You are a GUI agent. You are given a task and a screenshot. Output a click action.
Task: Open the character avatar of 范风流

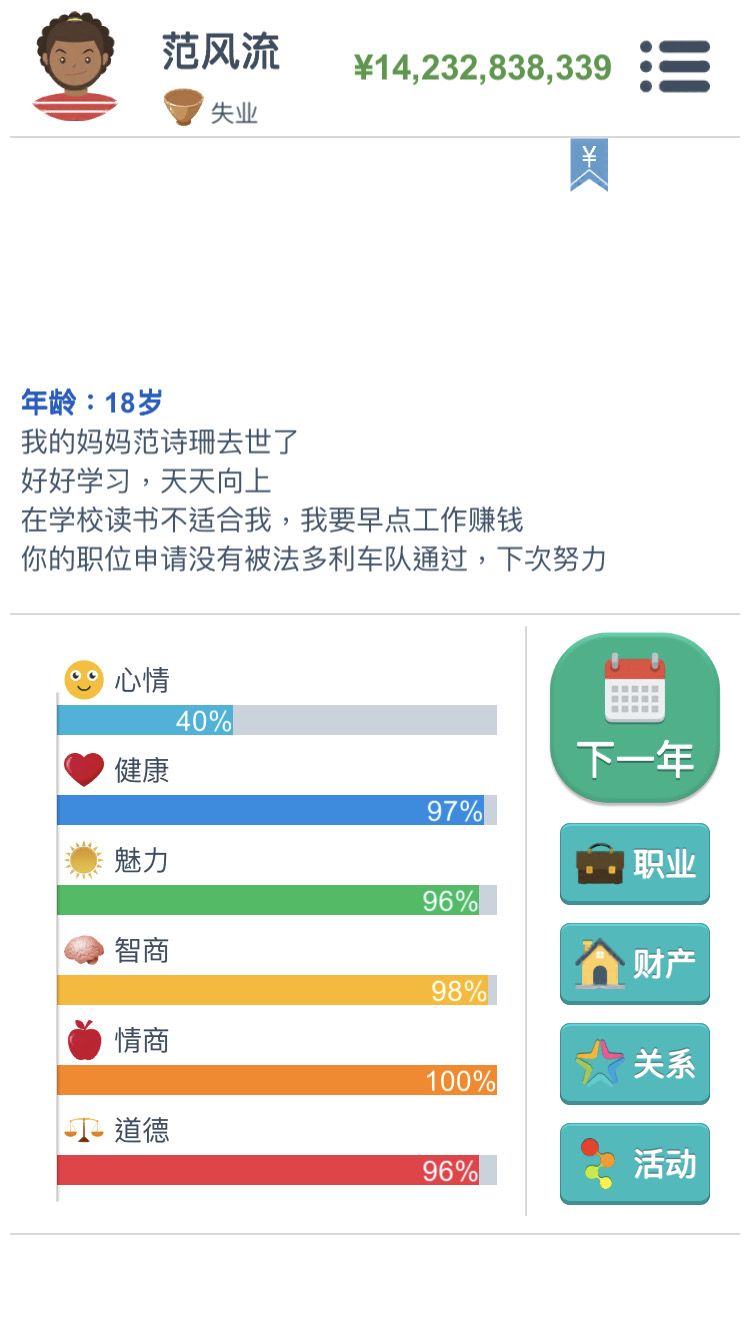[x=76, y=67]
